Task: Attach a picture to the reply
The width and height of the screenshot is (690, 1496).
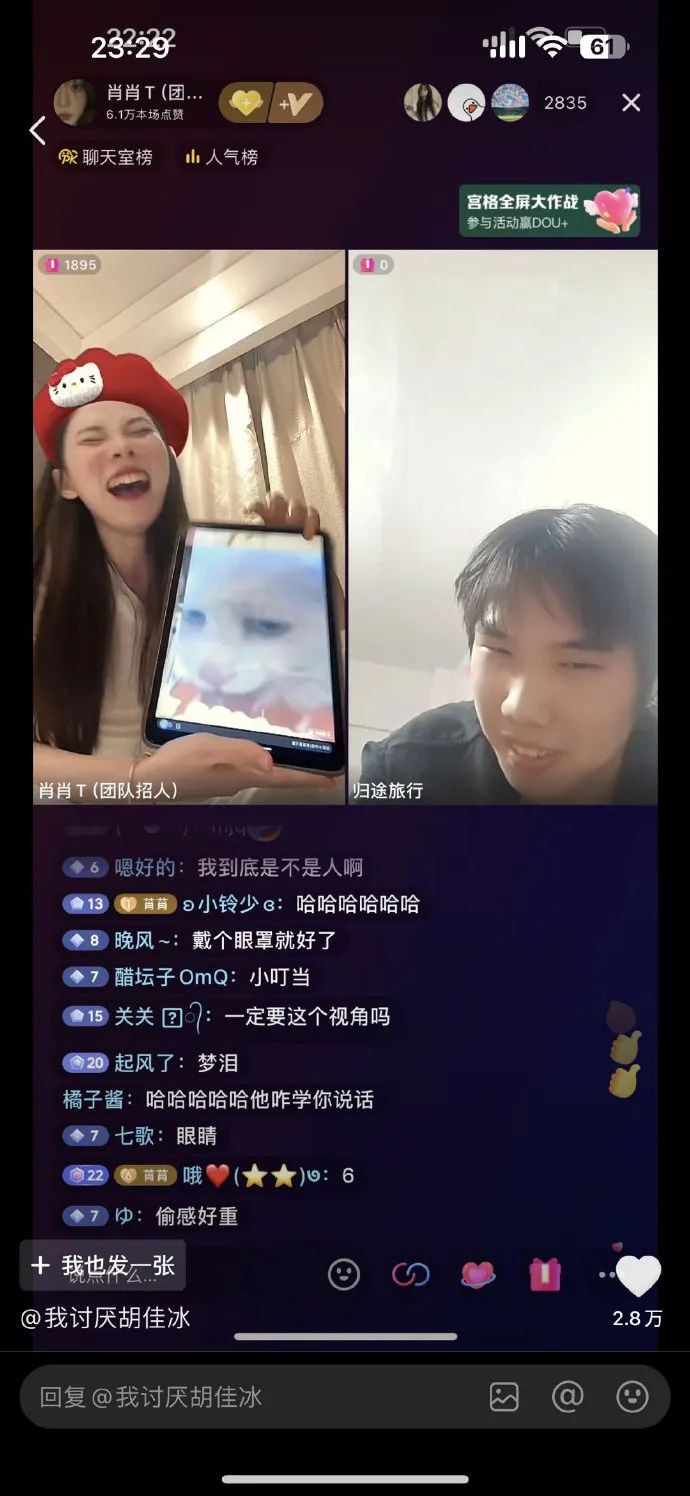Action: click(504, 1397)
